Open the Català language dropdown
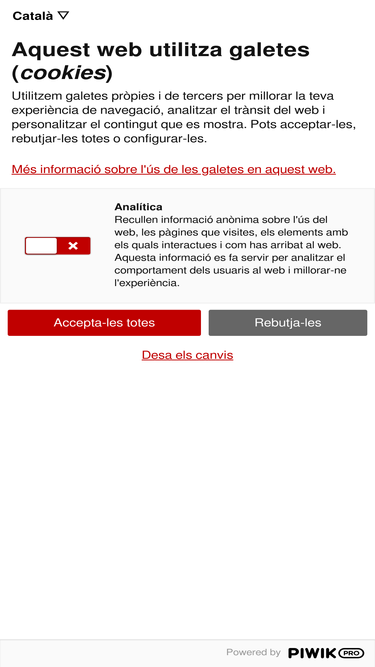The image size is (375, 667). coord(40,16)
